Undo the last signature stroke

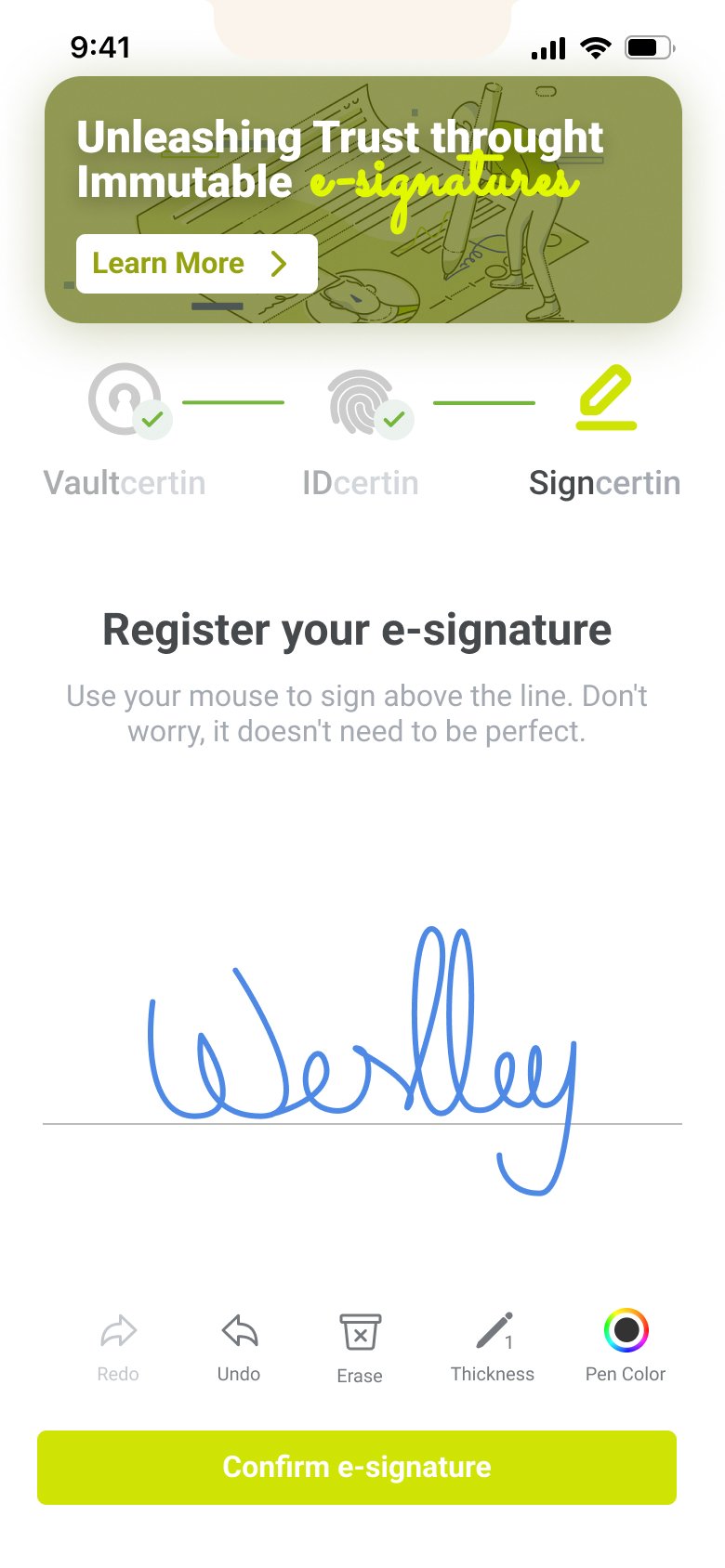239,1347
